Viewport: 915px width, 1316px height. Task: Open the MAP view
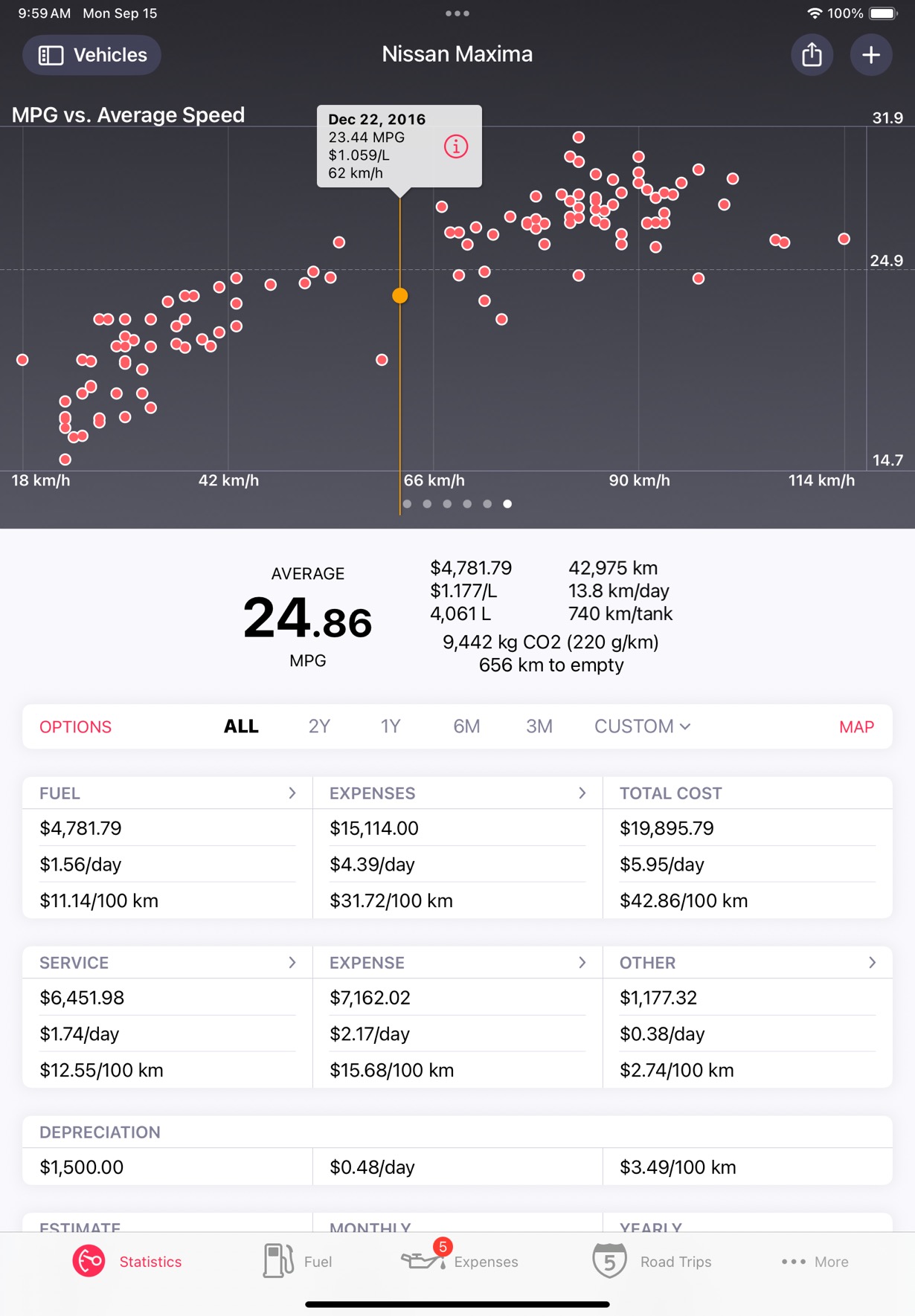point(856,726)
